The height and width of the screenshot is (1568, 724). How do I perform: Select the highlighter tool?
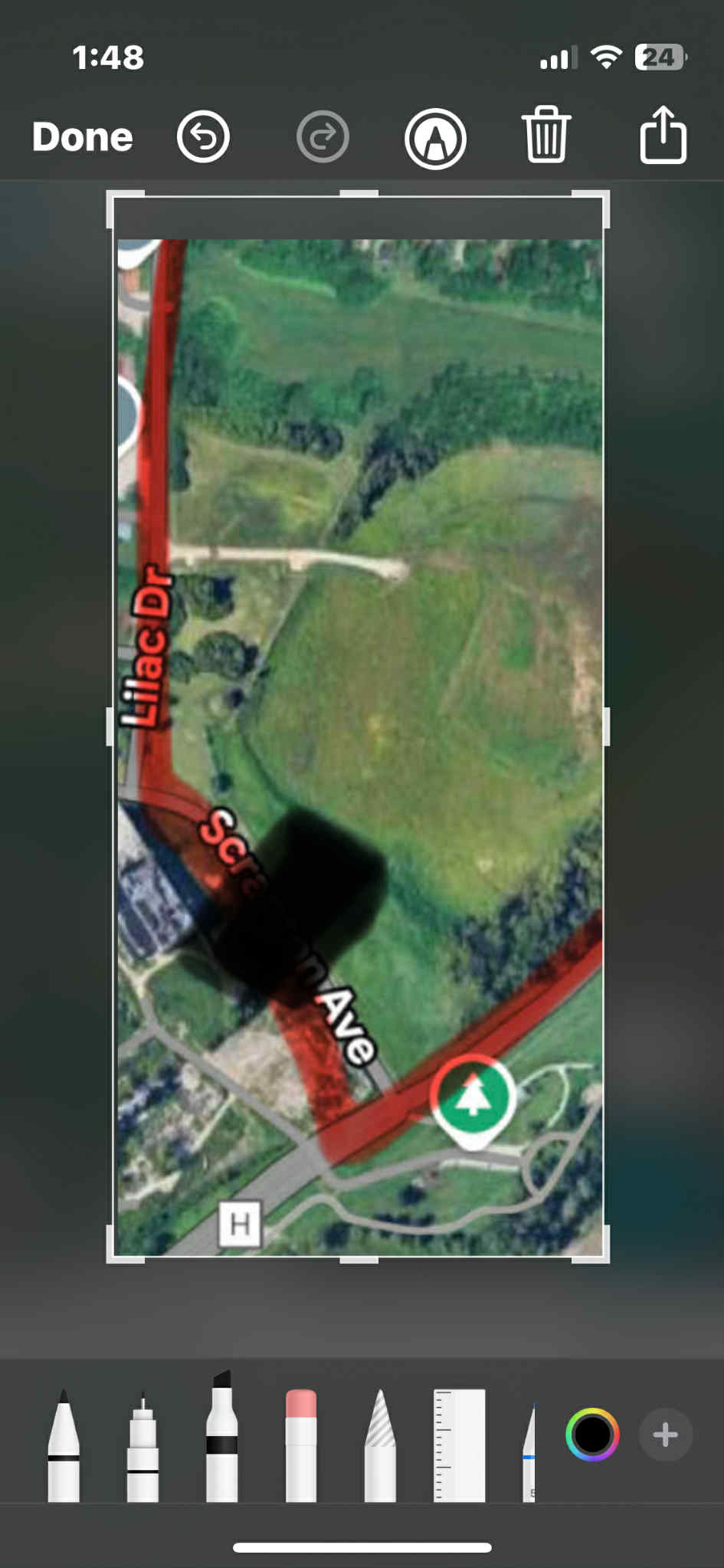(x=221, y=1438)
